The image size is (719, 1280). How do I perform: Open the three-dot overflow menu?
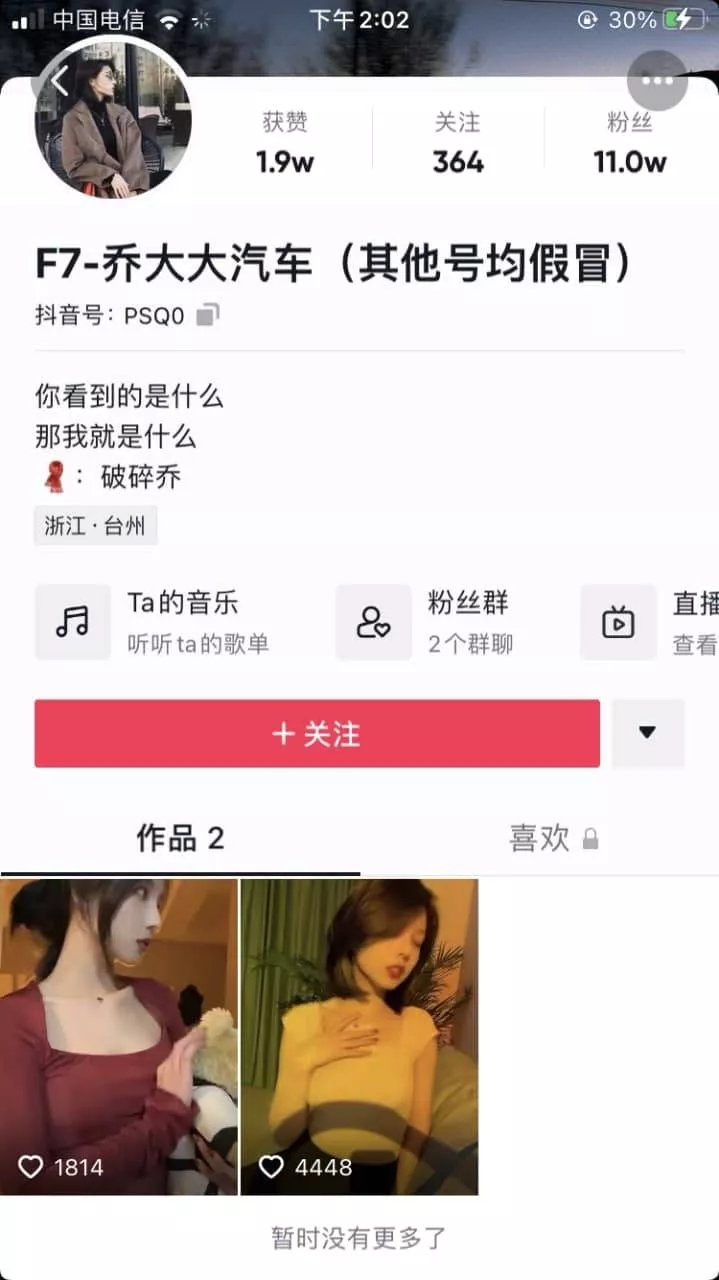pos(657,81)
